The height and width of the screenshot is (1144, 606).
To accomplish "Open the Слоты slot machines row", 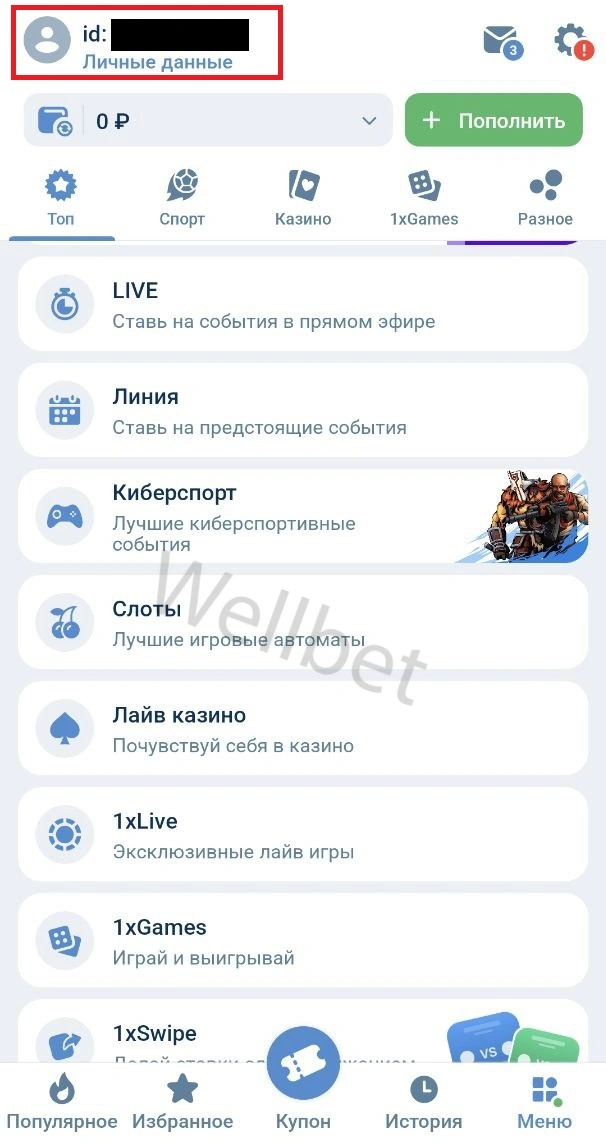I will (302, 623).
